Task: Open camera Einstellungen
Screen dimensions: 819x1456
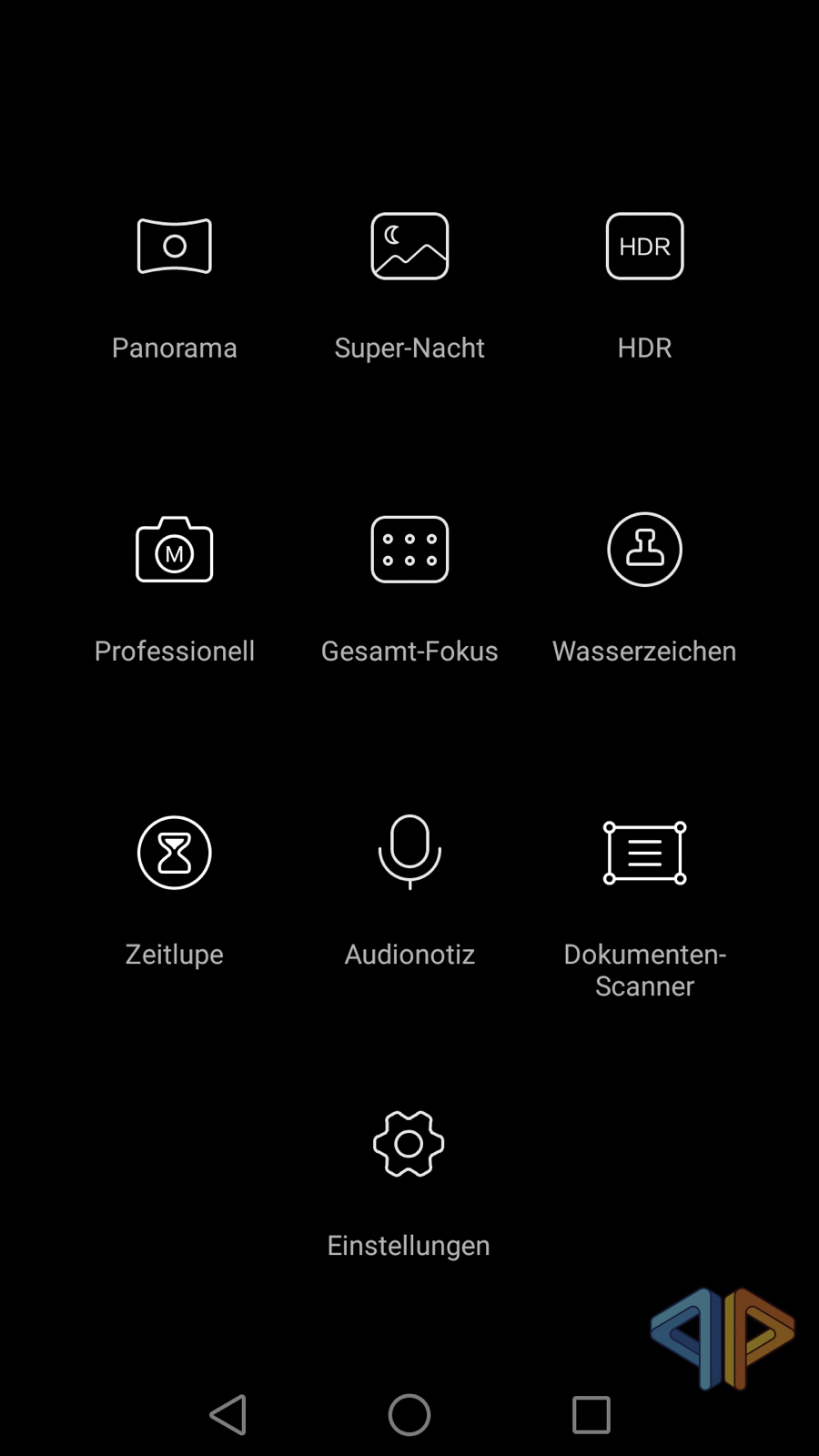Action: click(x=409, y=1144)
